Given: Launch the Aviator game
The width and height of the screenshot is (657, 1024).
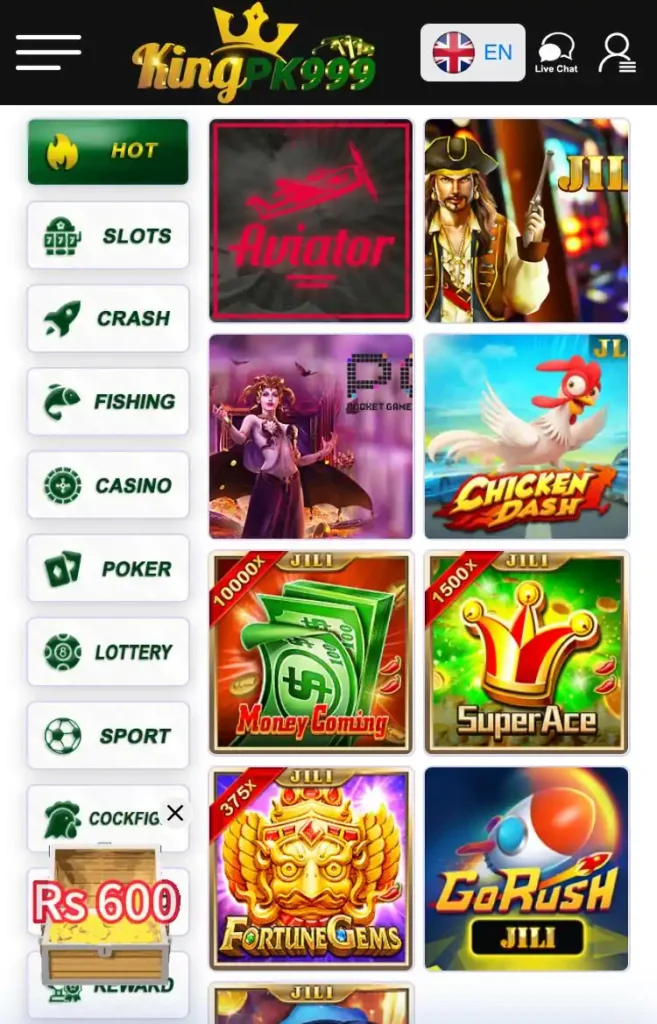Looking at the screenshot, I should coord(311,220).
